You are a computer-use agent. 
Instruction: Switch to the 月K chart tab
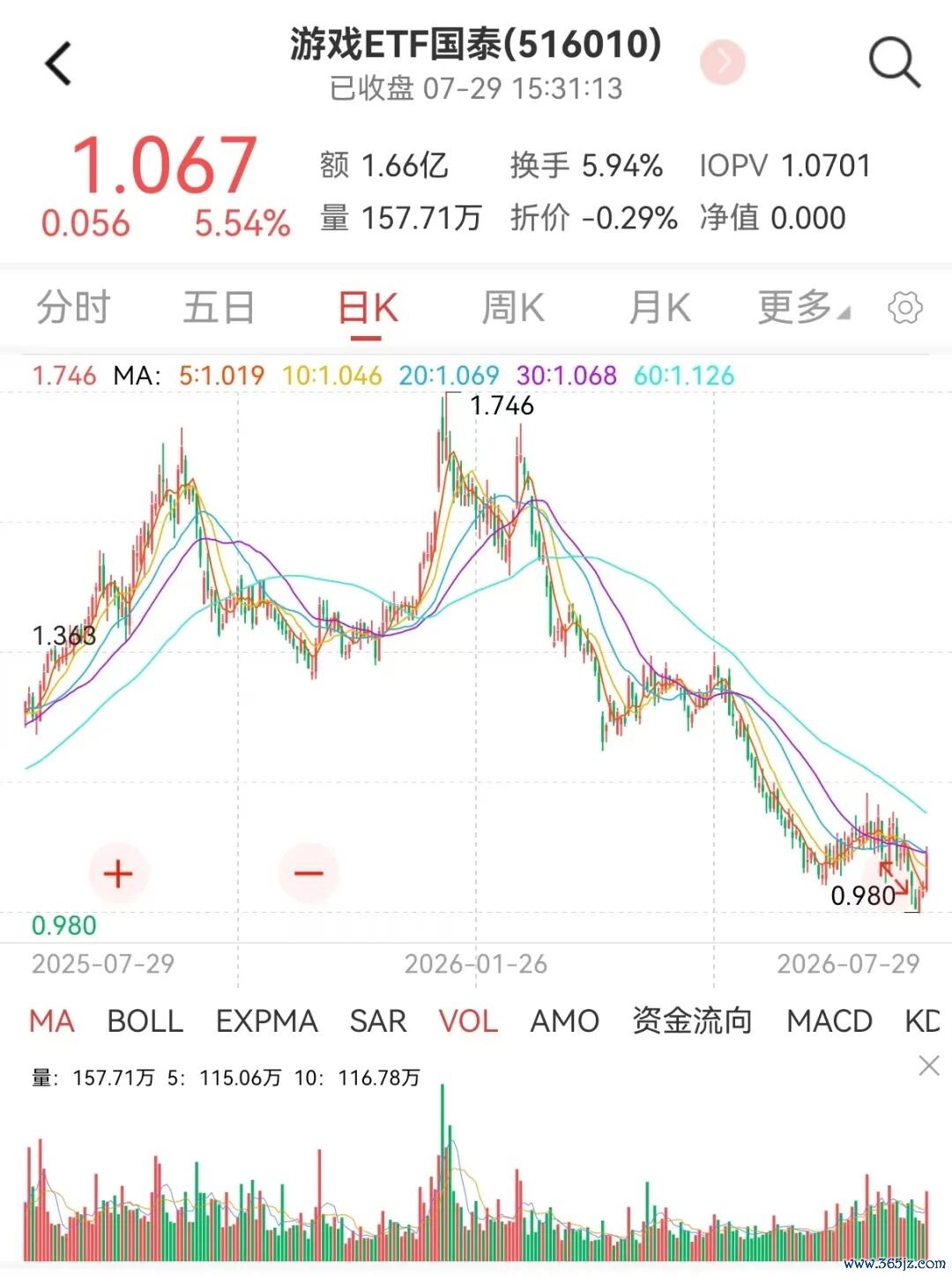pos(659,308)
